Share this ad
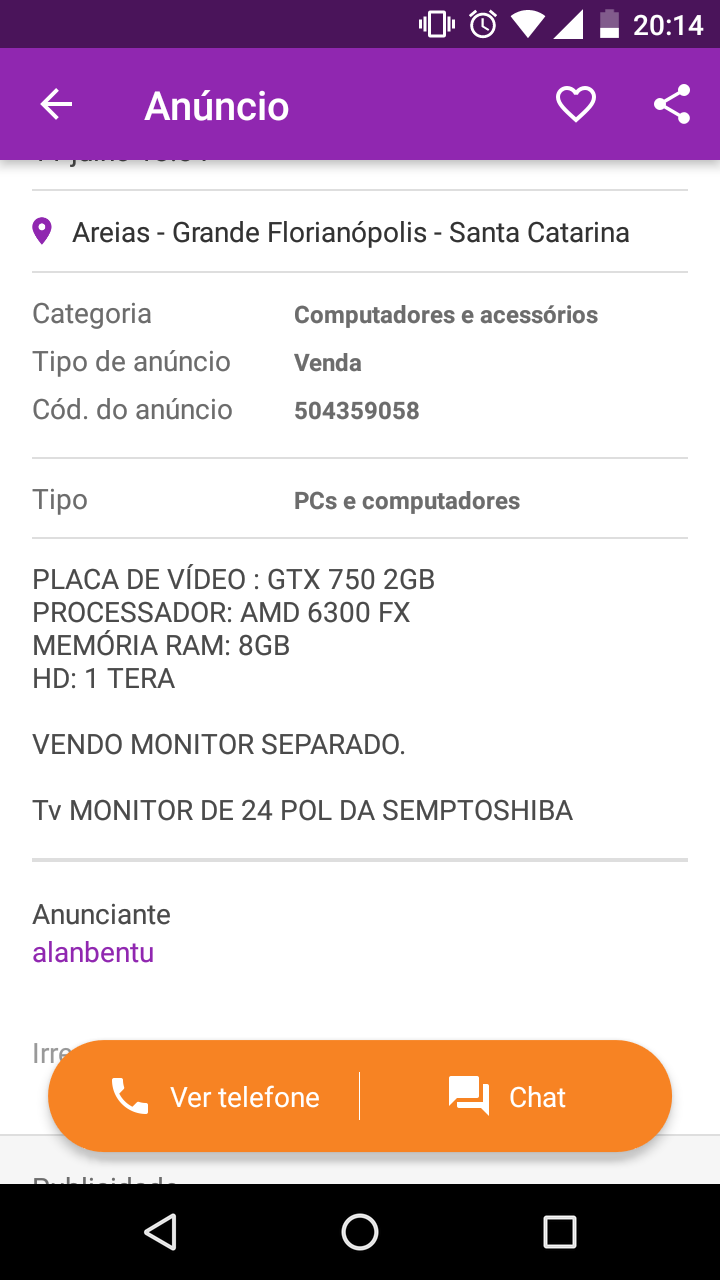Image resolution: width=720 pixels, height=1280 pixels. (672, 105)
